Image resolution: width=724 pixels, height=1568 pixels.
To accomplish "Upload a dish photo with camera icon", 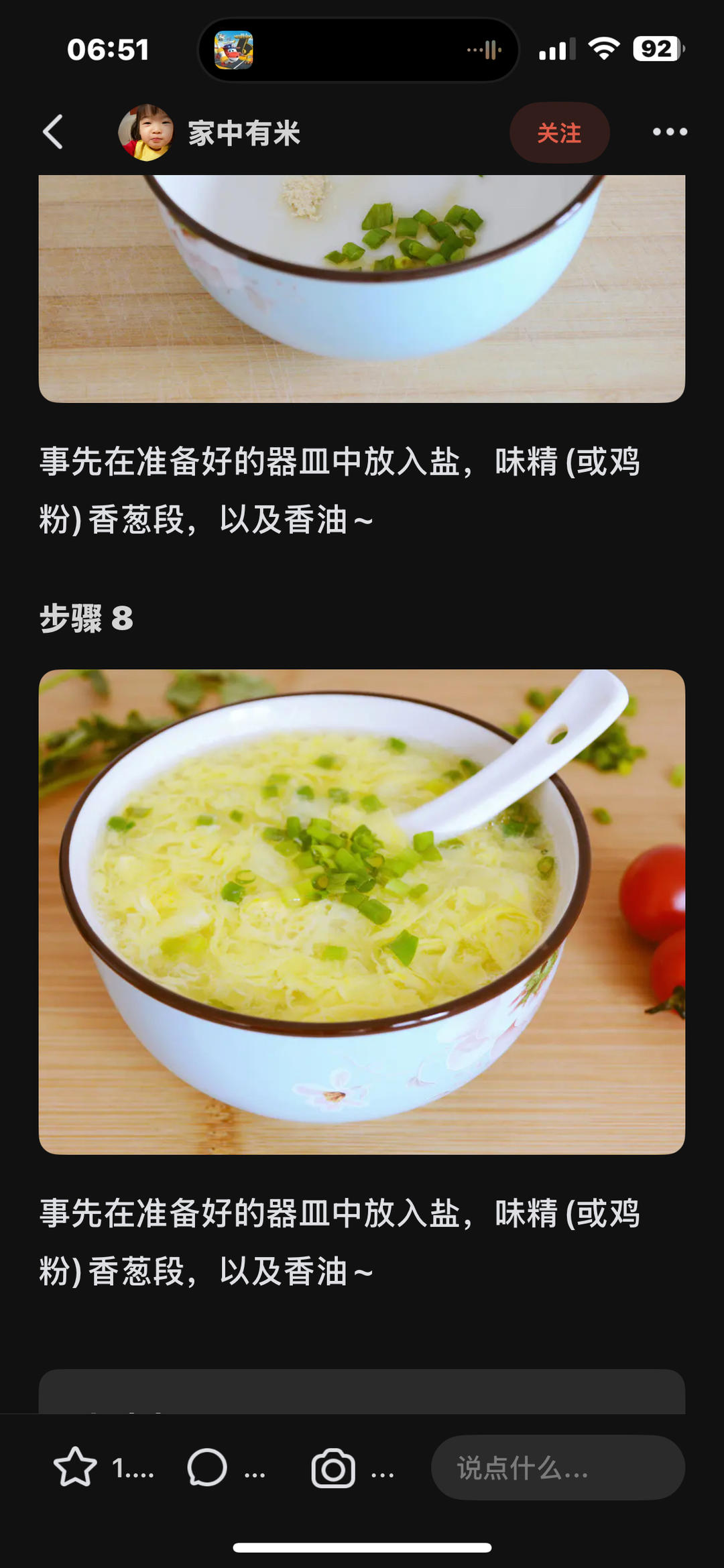I will (333, 1468).
